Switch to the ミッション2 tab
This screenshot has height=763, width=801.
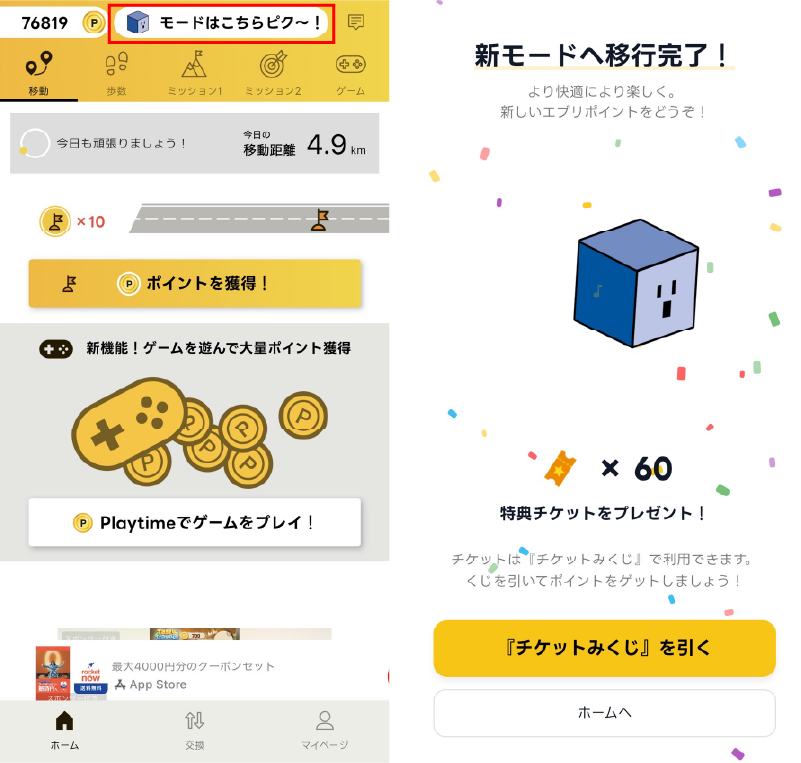[273, 73]
